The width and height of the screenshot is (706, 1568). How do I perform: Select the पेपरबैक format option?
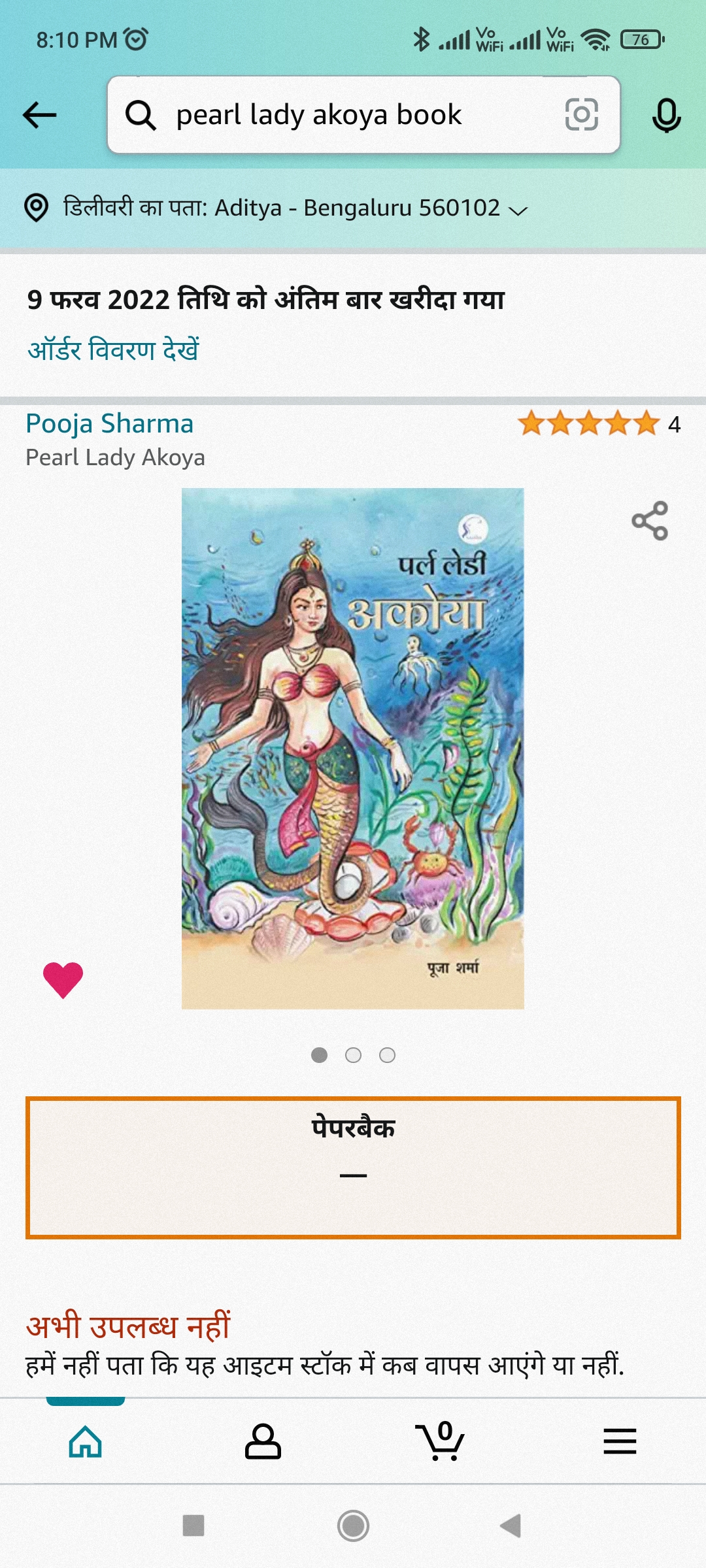(x=353, y=1168)
